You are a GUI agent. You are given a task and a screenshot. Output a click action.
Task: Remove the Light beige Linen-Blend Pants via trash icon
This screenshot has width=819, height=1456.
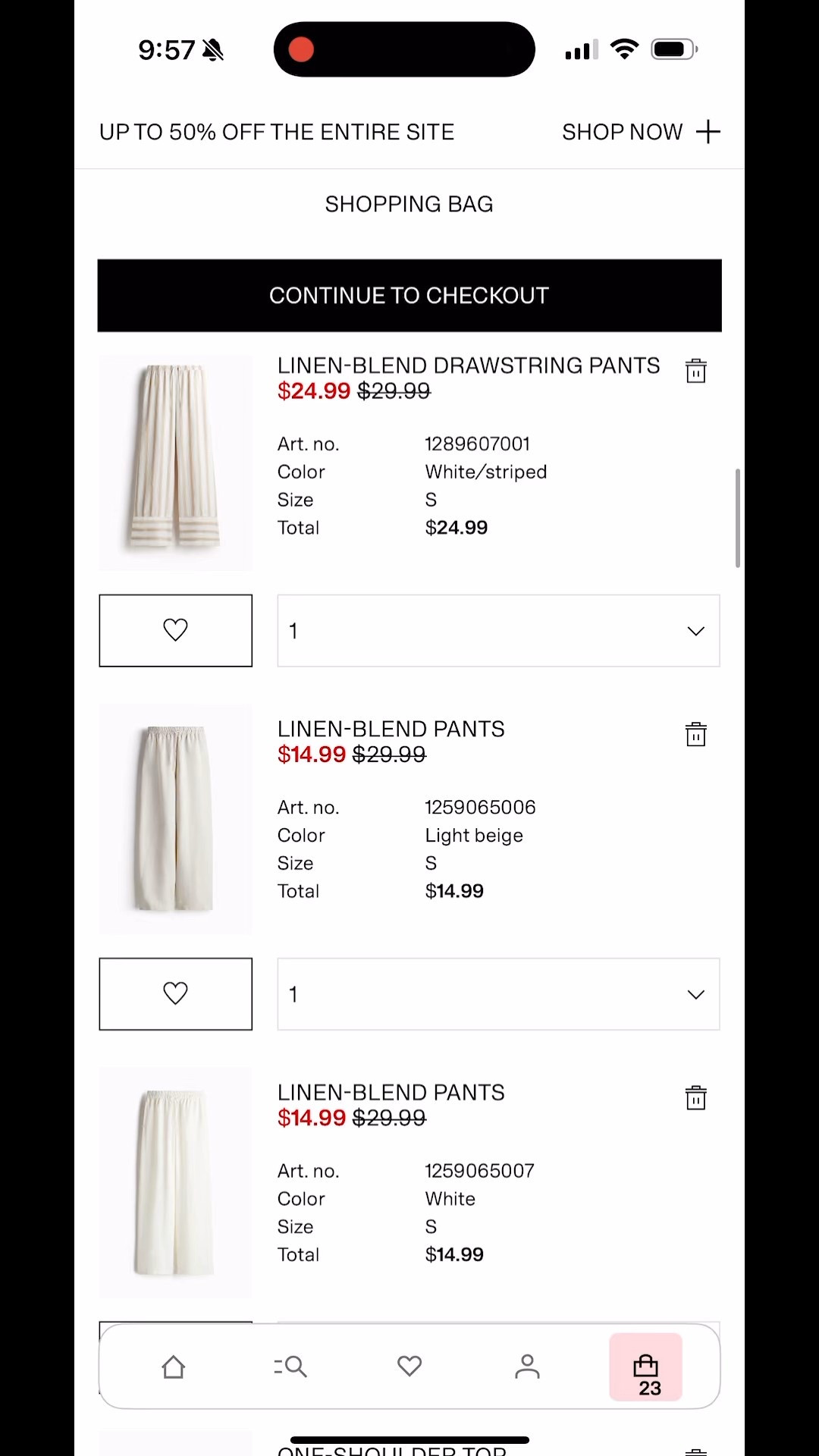(x=695, y=733)
